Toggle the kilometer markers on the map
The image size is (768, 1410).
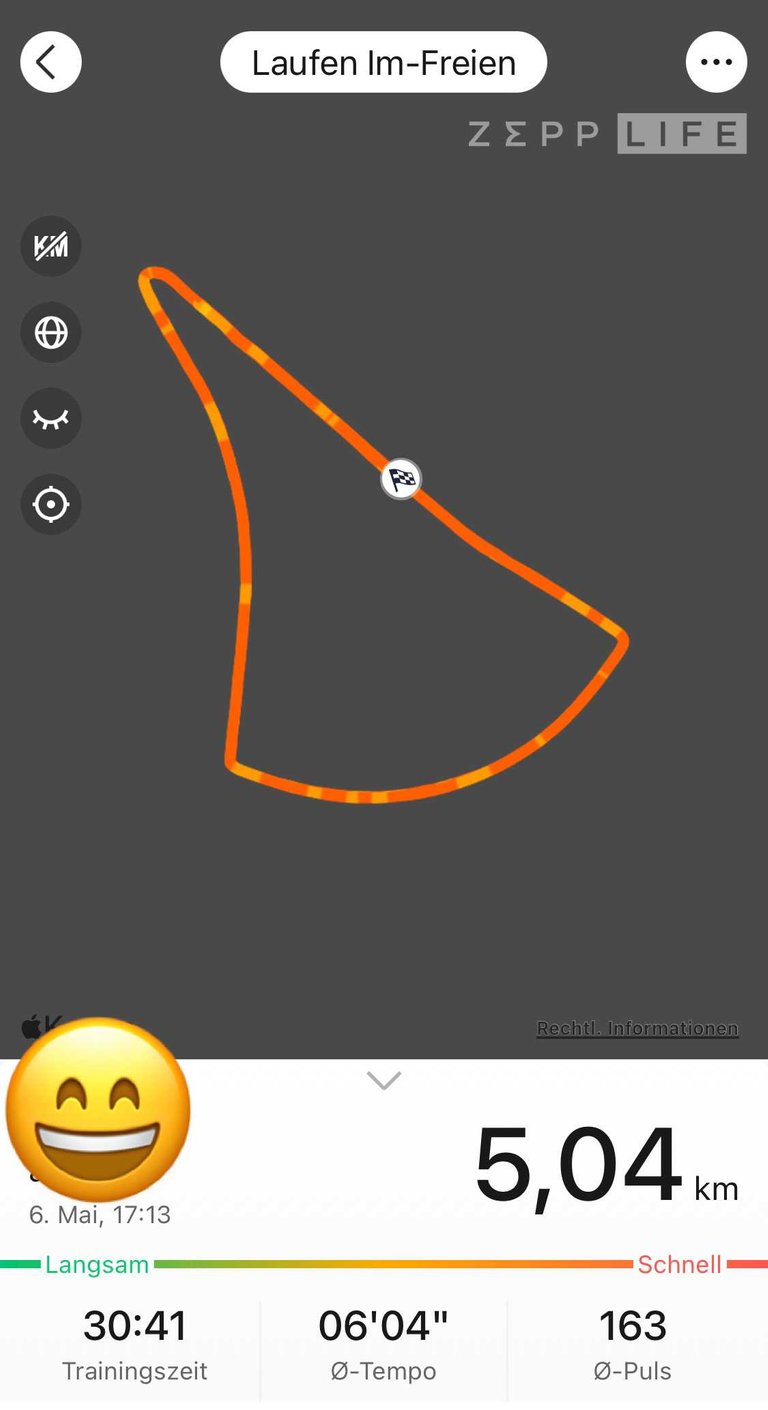pyautogui.click(x=51, y=246)
